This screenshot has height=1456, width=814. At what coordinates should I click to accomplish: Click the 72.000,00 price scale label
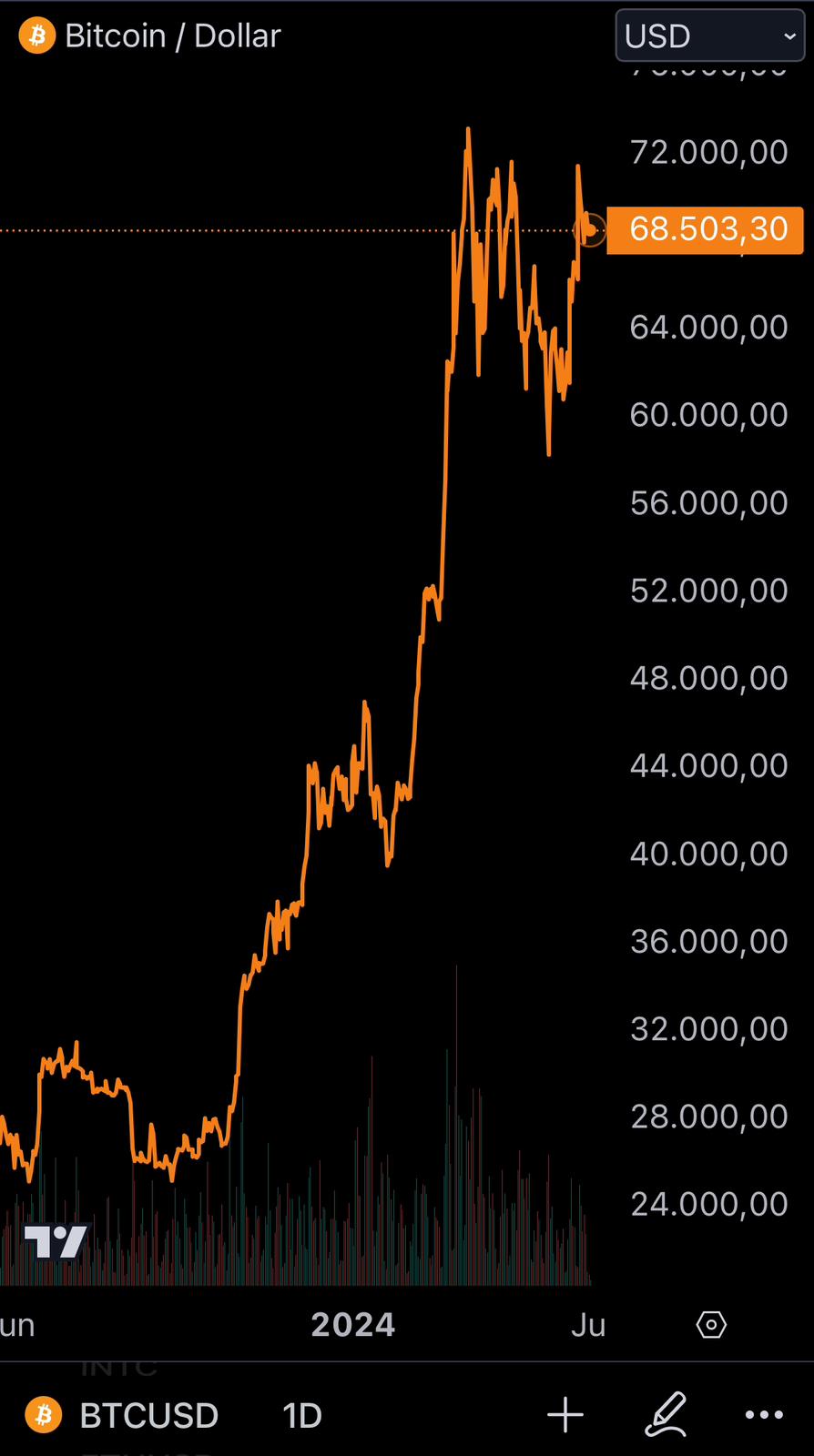point(708,152)
